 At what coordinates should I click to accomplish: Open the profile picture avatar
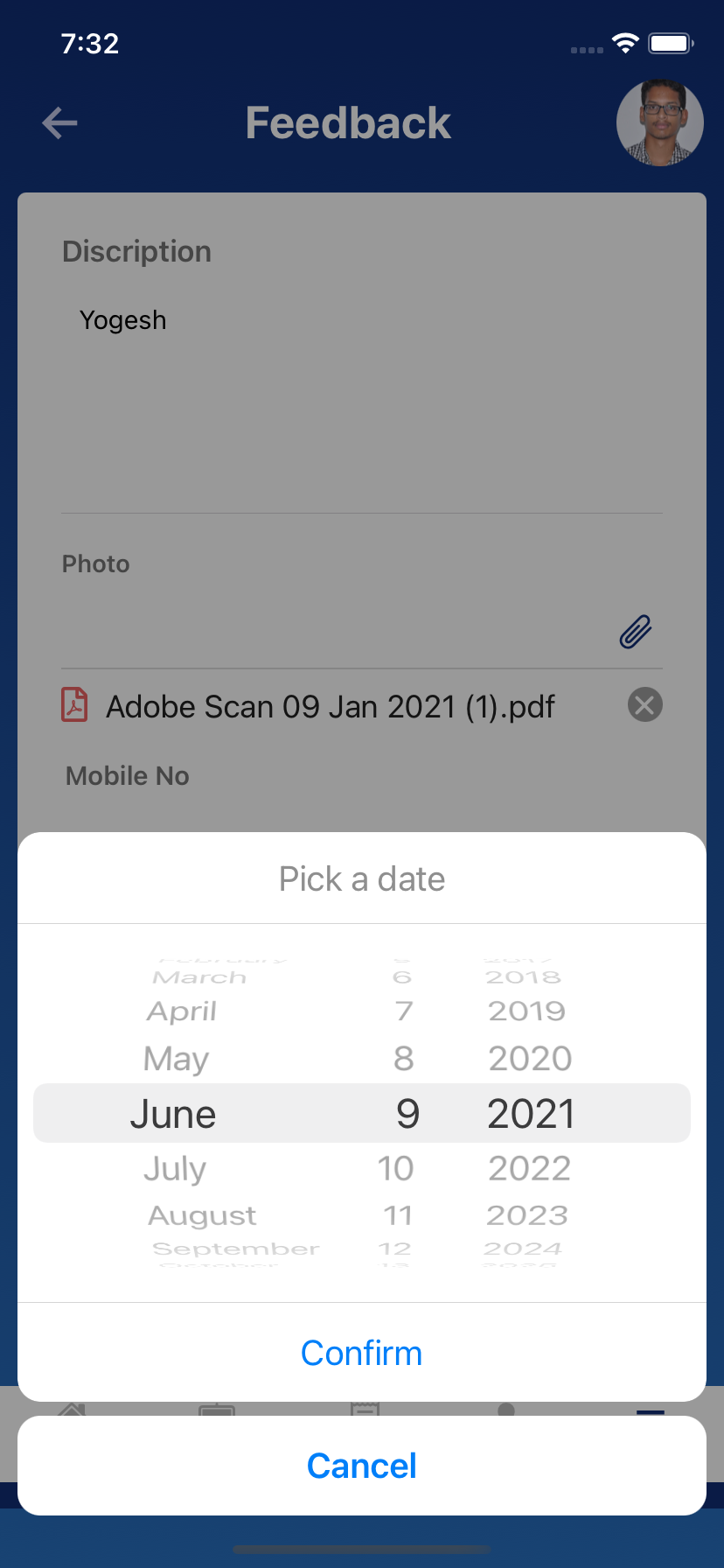pyautogui.click(x=659, y=122)
